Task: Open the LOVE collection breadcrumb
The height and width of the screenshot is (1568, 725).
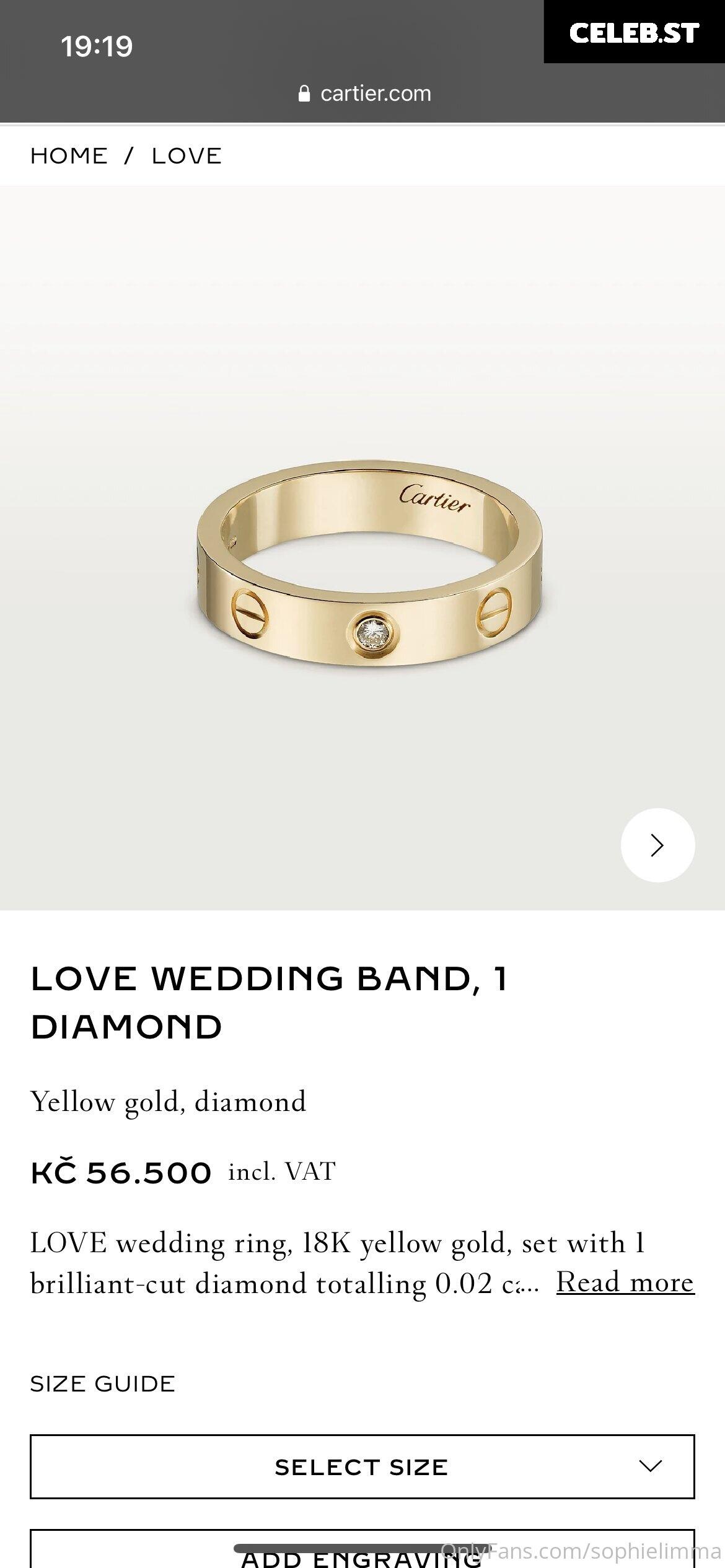Action: coord(187,155)
